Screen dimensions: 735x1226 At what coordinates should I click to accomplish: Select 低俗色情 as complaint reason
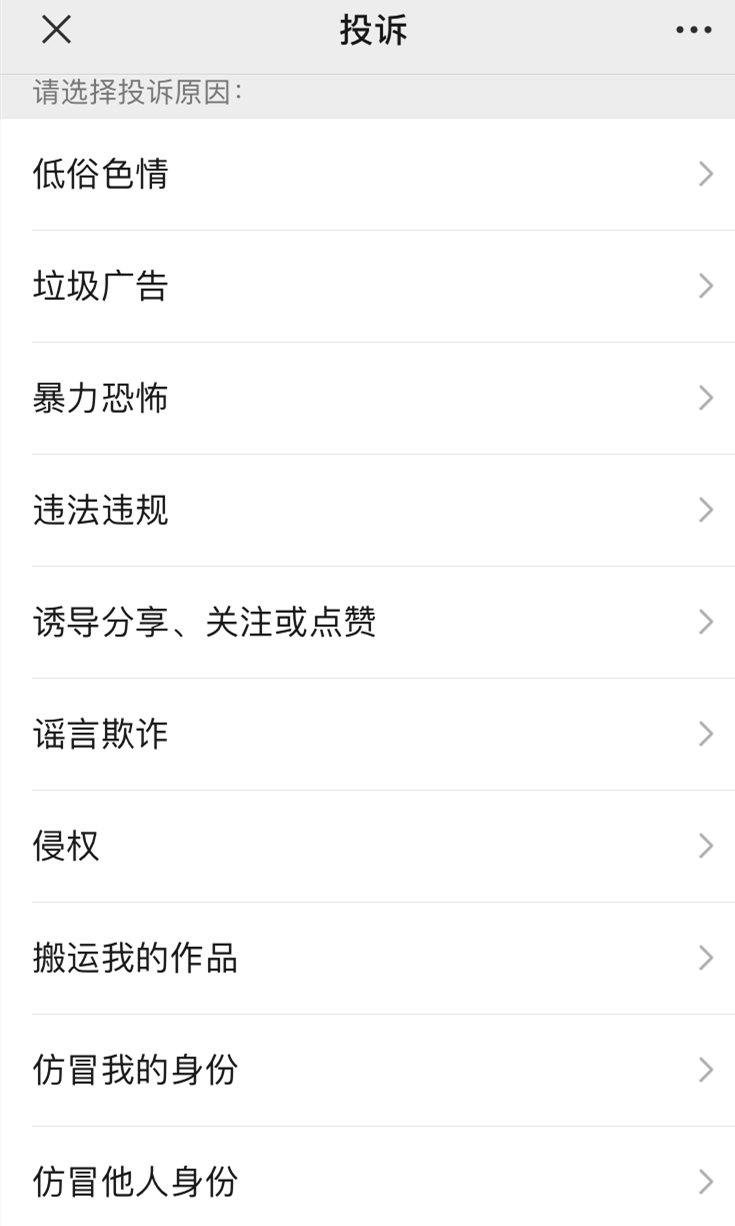click(x=367, y=174)
